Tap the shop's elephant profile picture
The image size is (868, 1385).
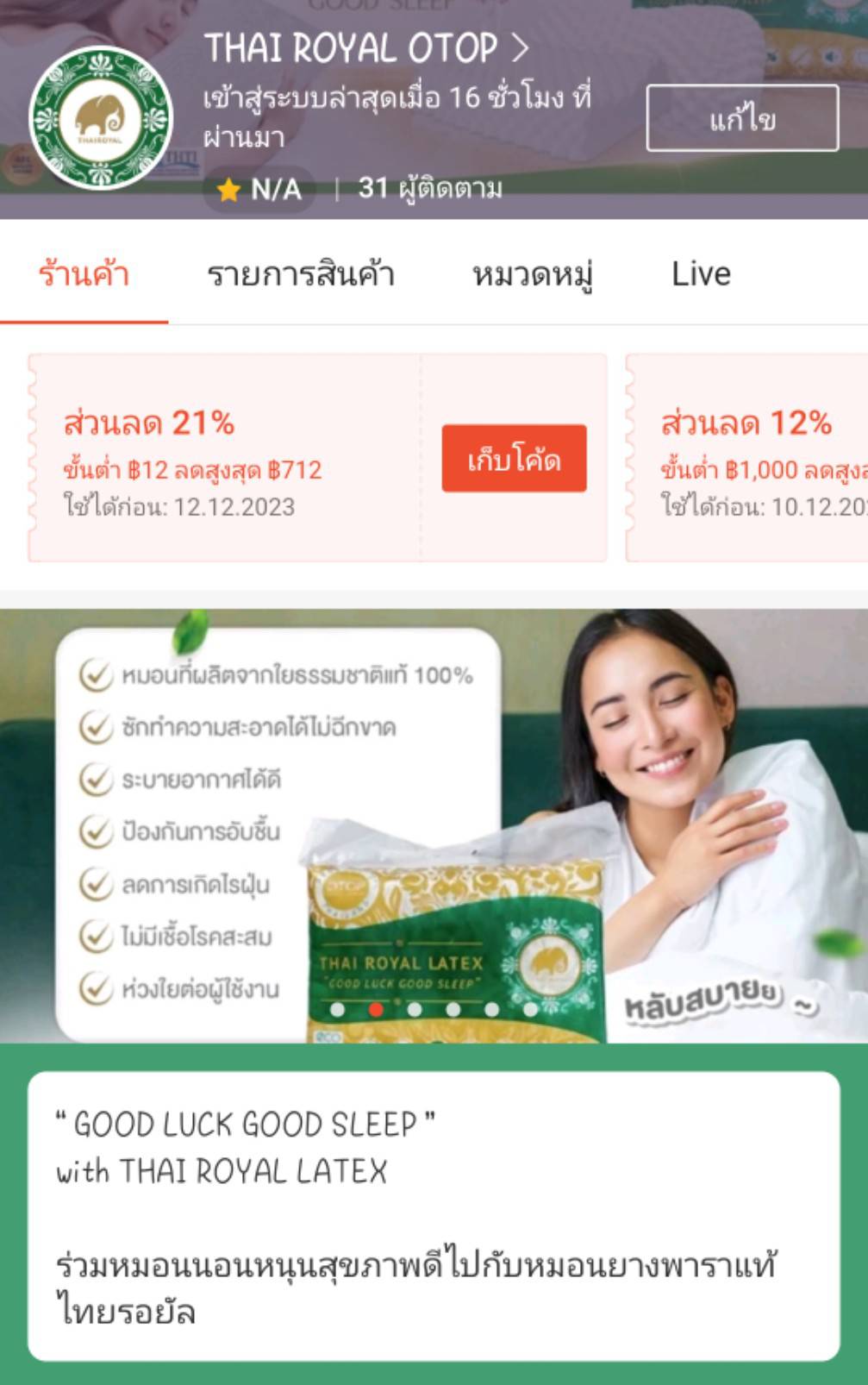click(100, 118)
